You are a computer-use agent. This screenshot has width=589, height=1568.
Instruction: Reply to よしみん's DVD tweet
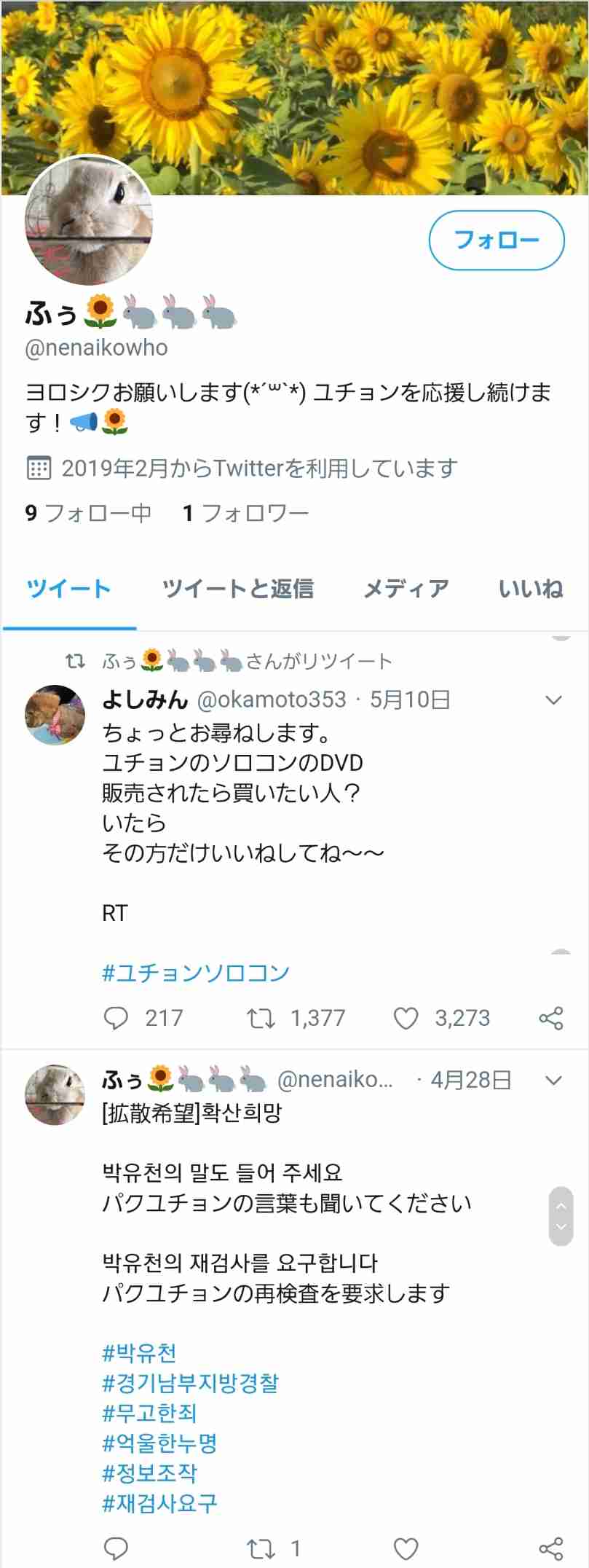coord(116,1018)
